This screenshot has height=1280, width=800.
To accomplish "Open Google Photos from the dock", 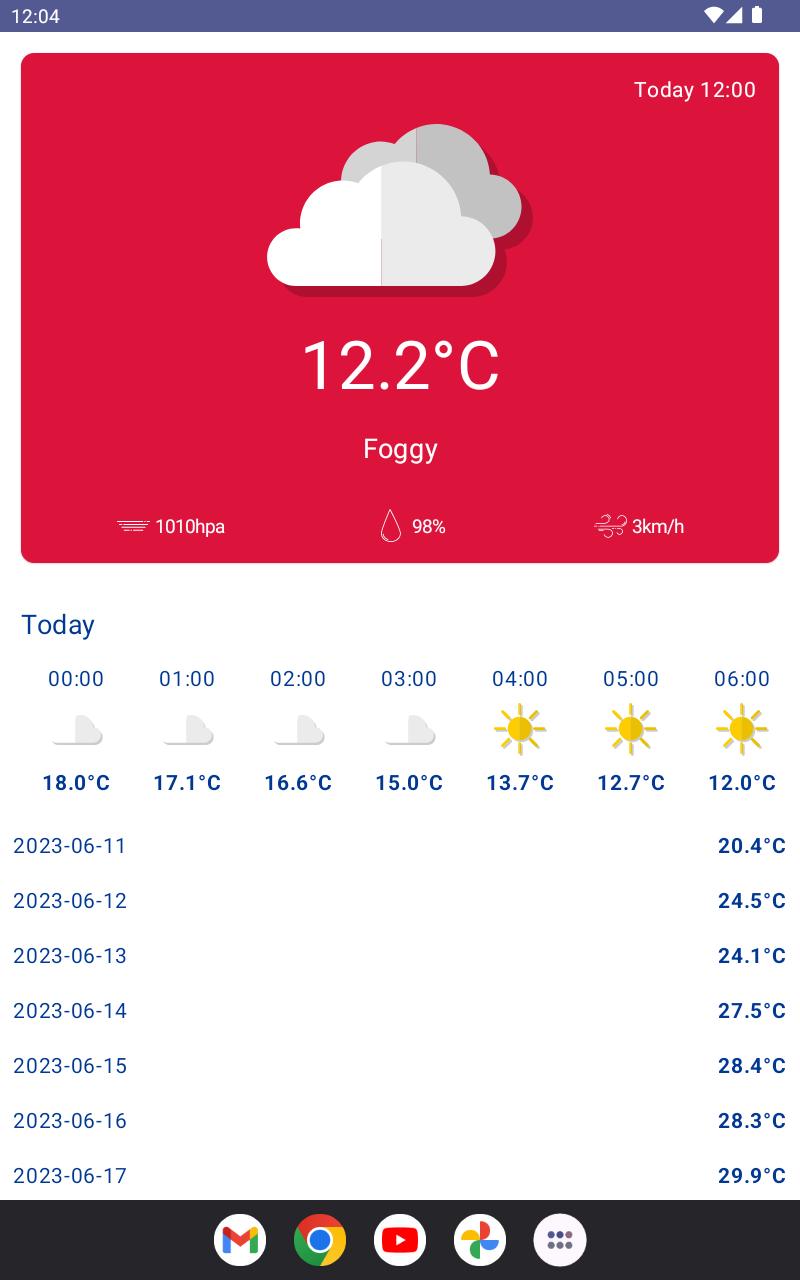I will pyautogui.click(x=480, y=1240).
